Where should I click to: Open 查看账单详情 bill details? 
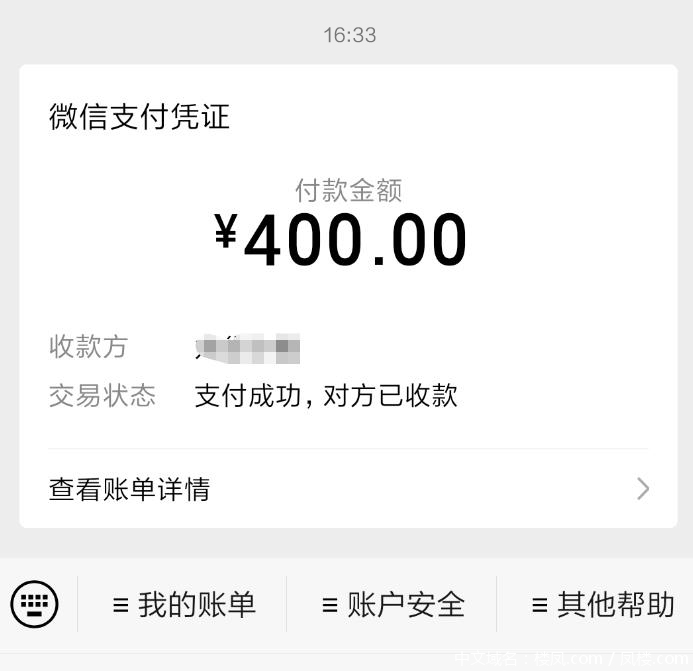[x=347, y=489]
